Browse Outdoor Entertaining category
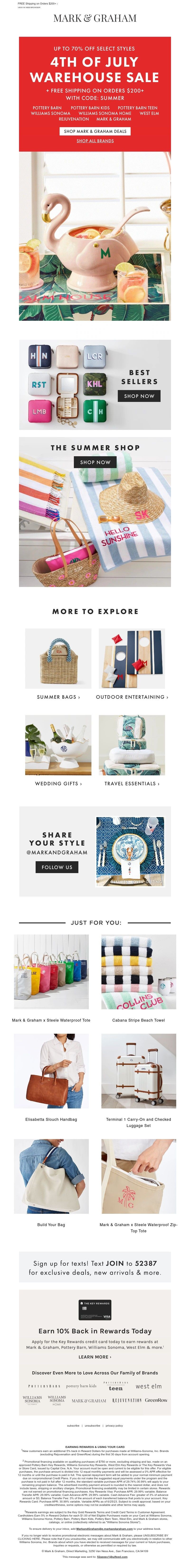The image size is (190, 1568). [132, 697]
